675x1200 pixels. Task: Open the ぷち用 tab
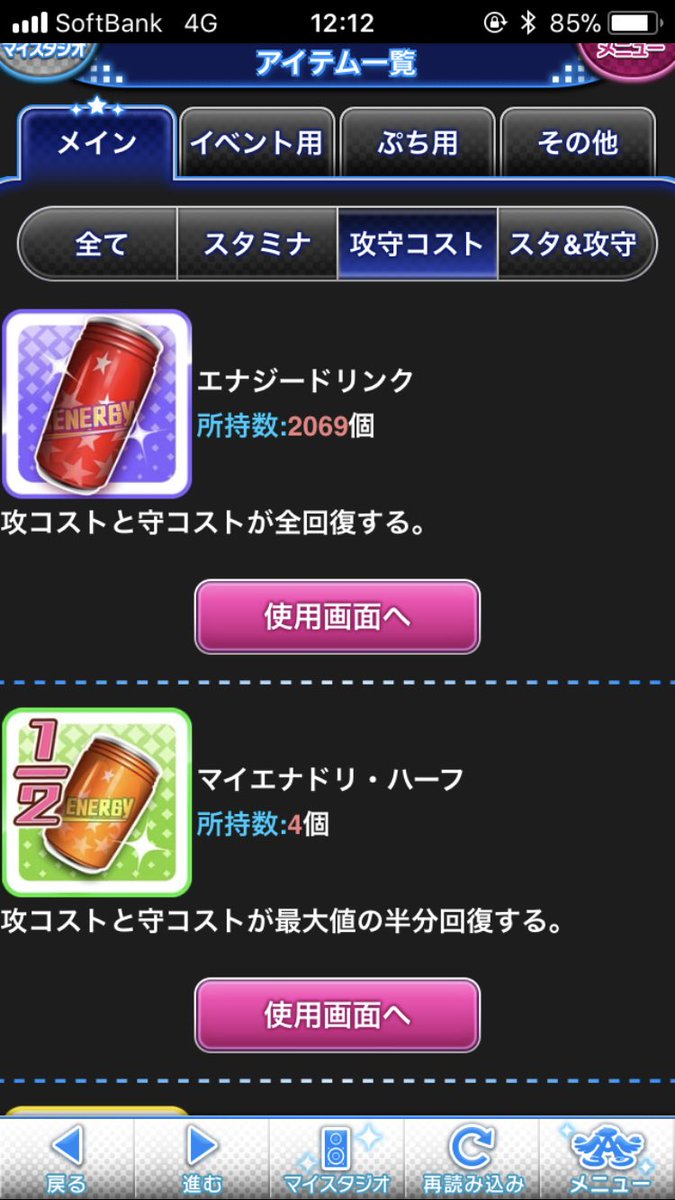(x=418, y=143)
